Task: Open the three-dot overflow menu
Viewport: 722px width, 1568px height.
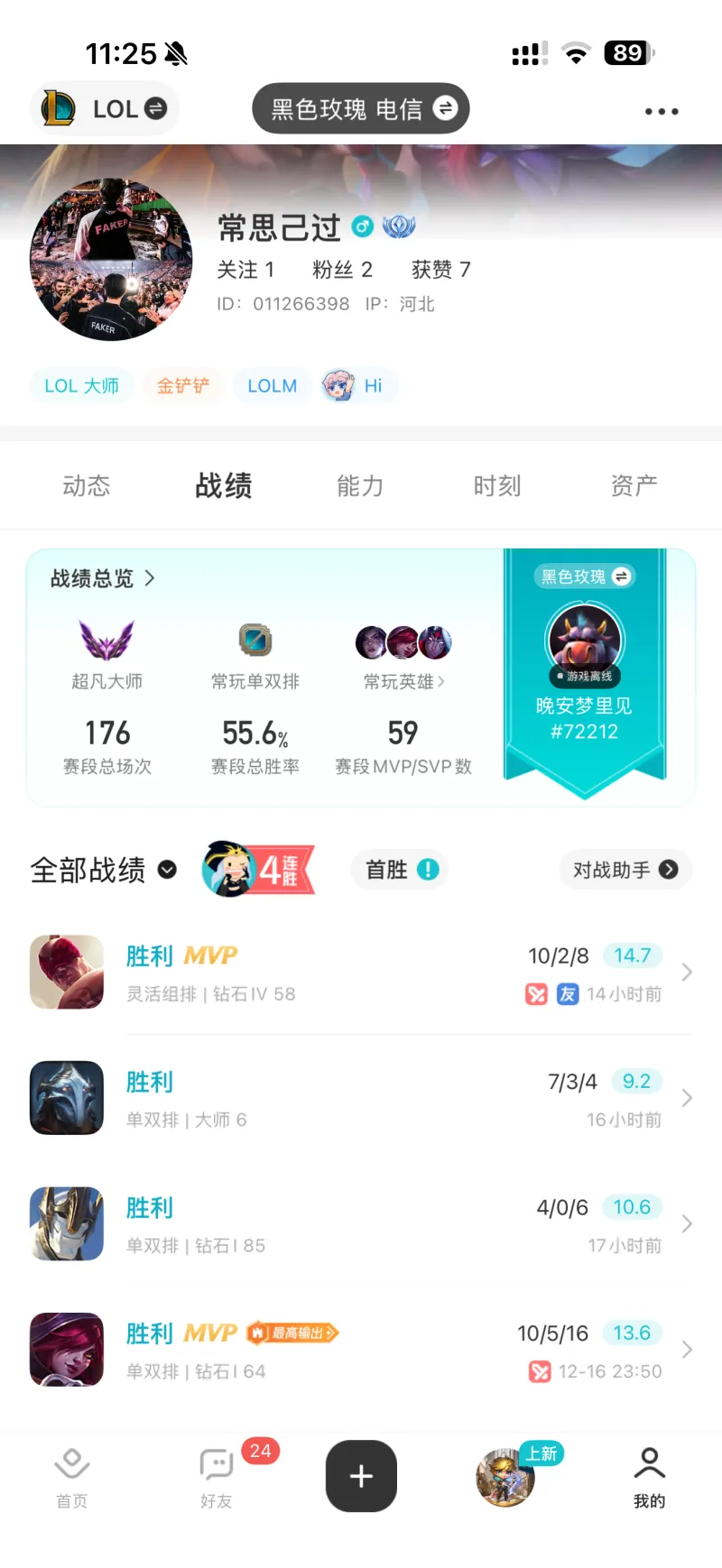Action: point(661,111)
